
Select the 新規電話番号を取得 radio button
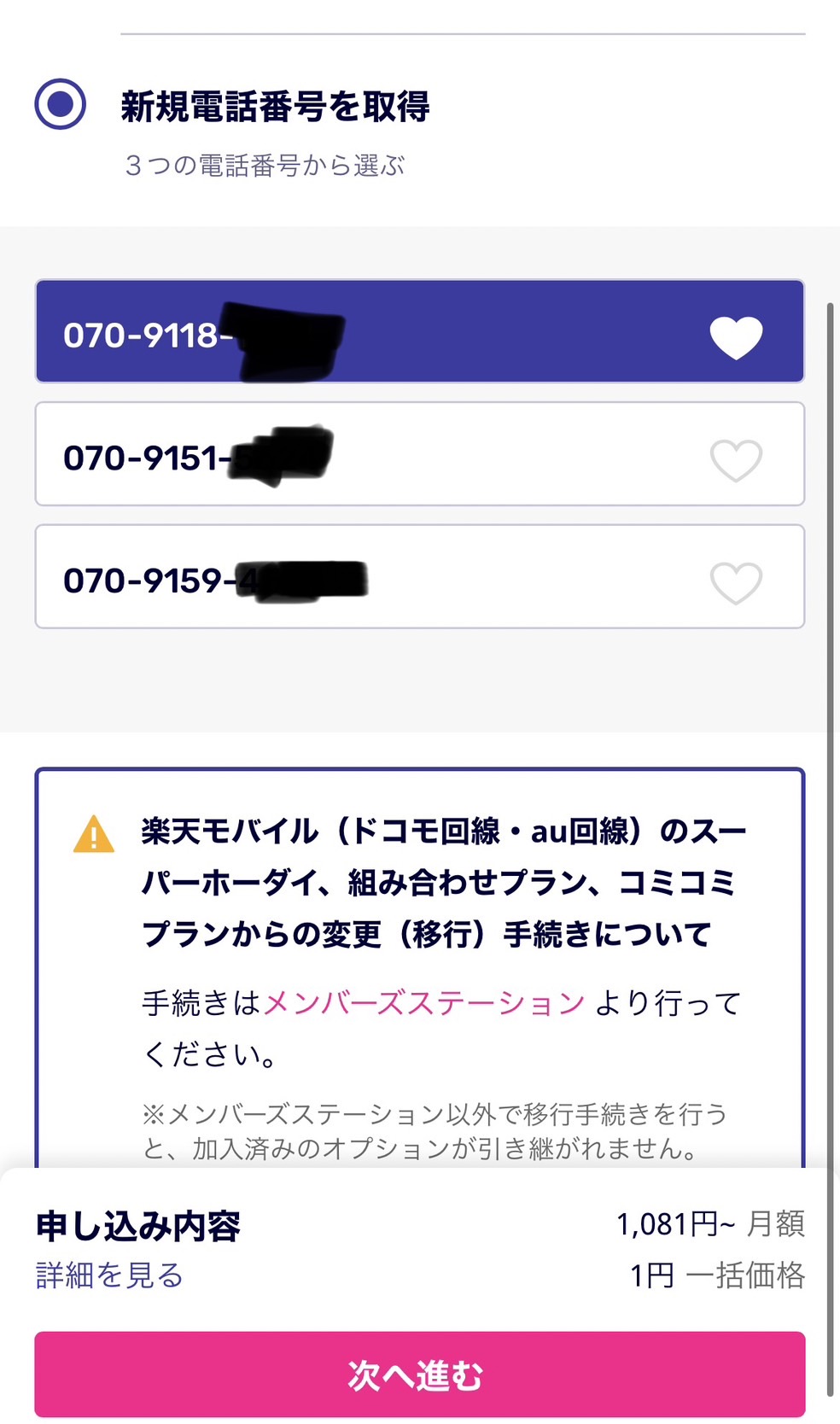pyautogui.click(x=60, y=104)
